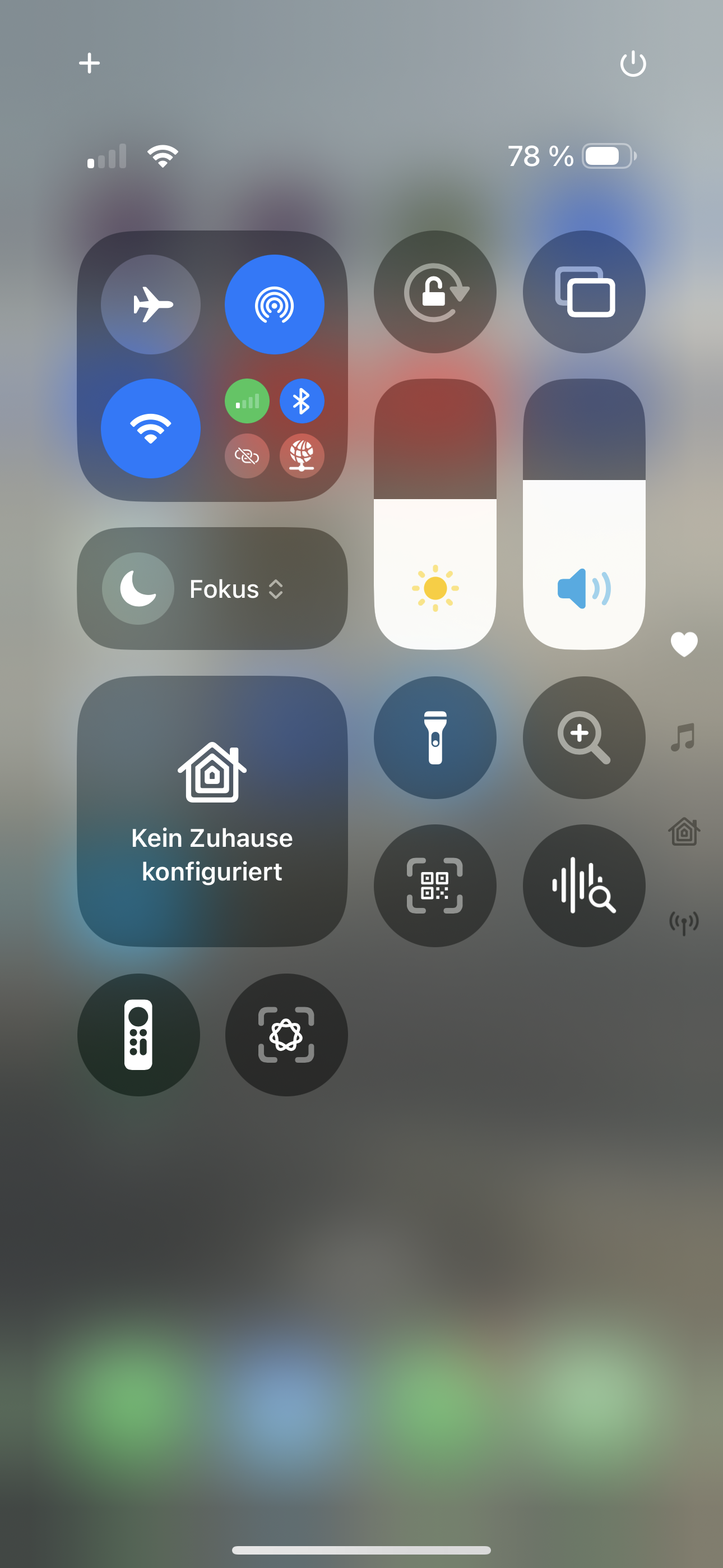Image resolution: width=723 pixels, height=1568 pixels.
Task: Enable airplane mode
Action: point(151,305)
